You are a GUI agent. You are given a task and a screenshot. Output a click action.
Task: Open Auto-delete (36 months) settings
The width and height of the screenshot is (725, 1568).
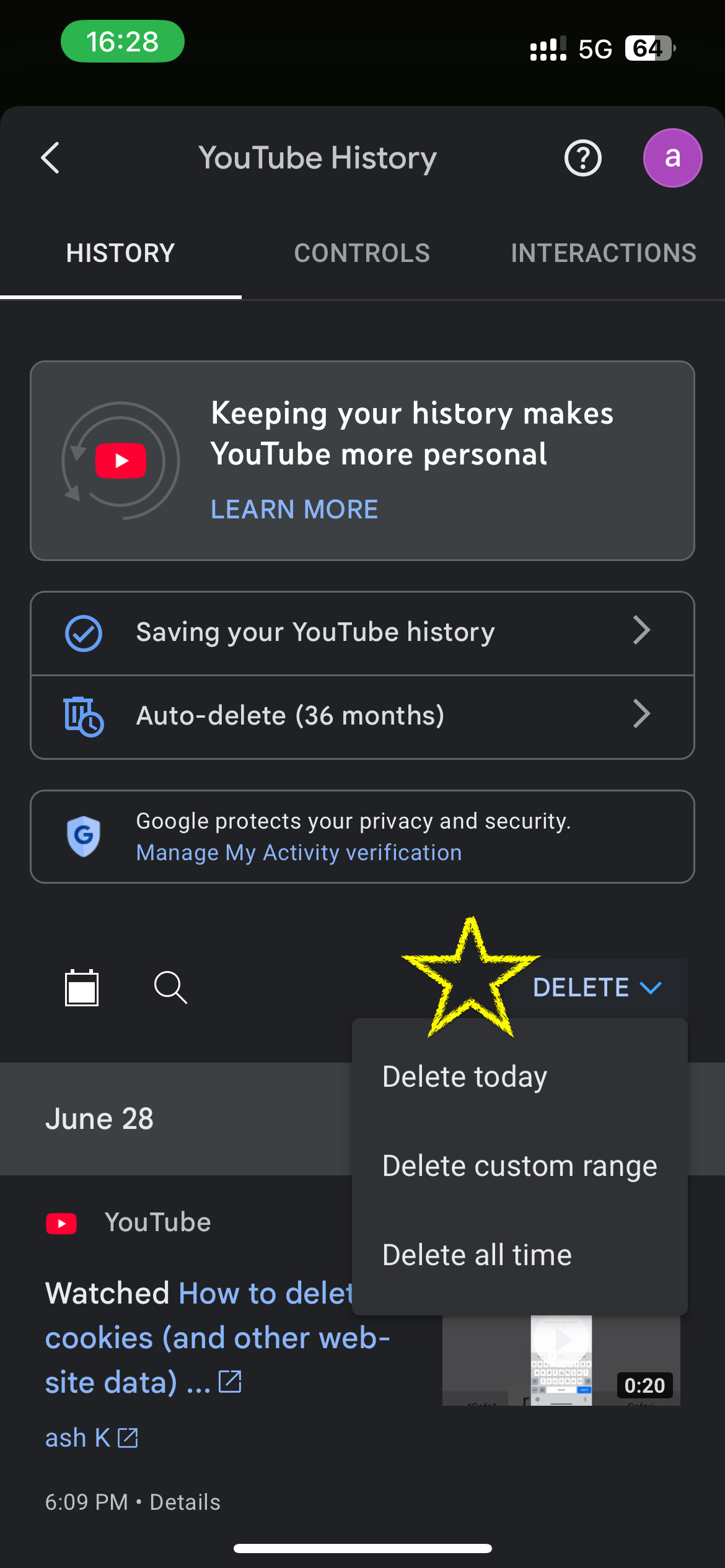pos(362,716)
